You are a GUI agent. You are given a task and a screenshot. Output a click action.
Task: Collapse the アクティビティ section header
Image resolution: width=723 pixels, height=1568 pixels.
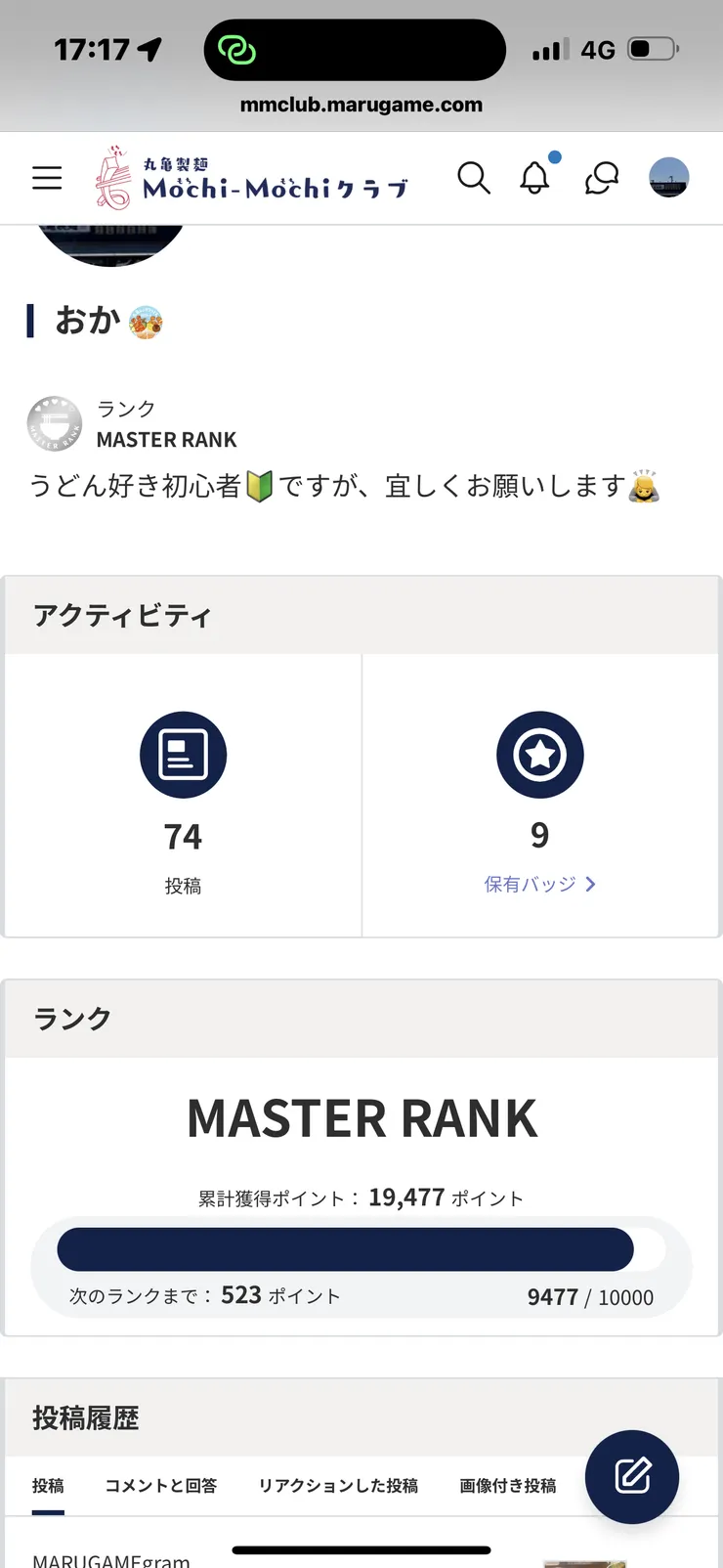123,615
